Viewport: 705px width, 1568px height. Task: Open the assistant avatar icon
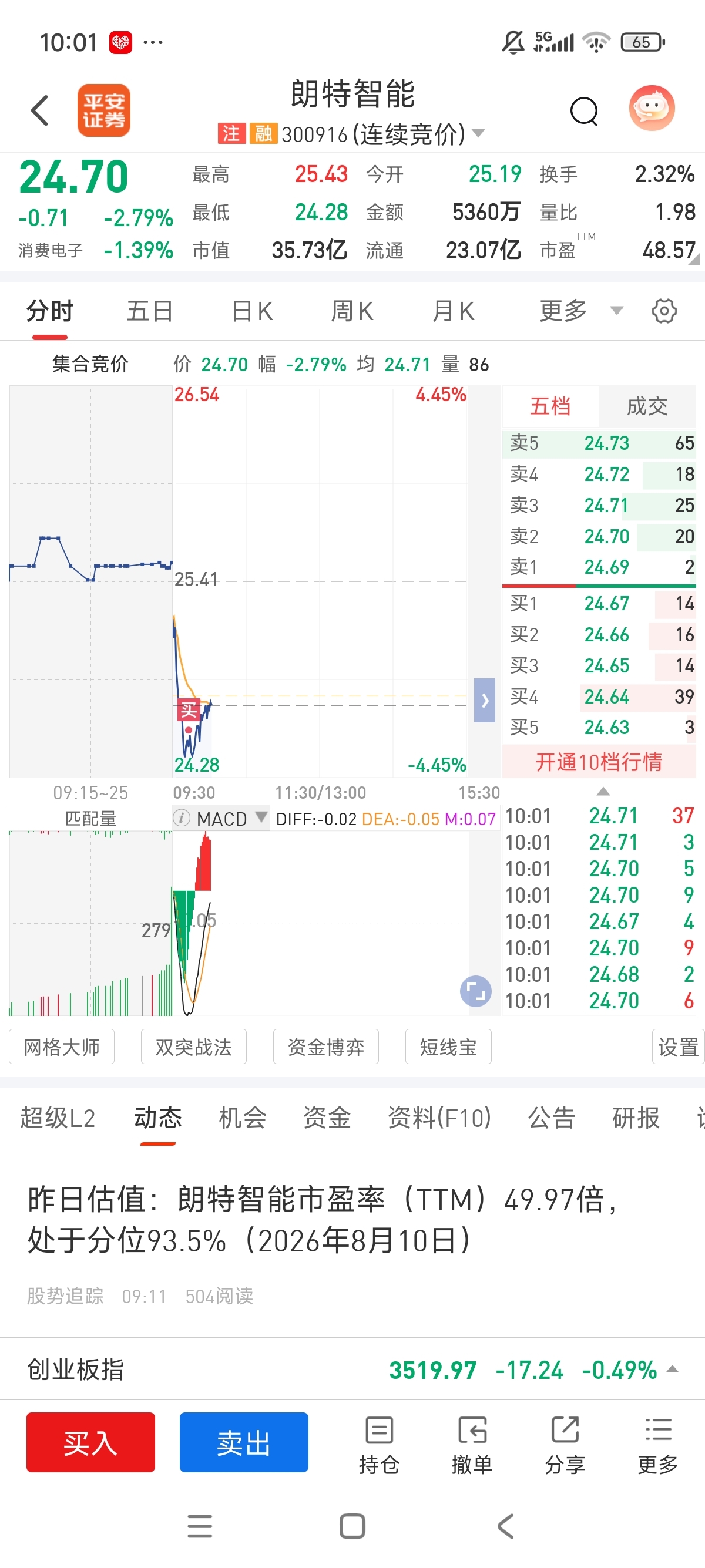(x=652, y=108)
